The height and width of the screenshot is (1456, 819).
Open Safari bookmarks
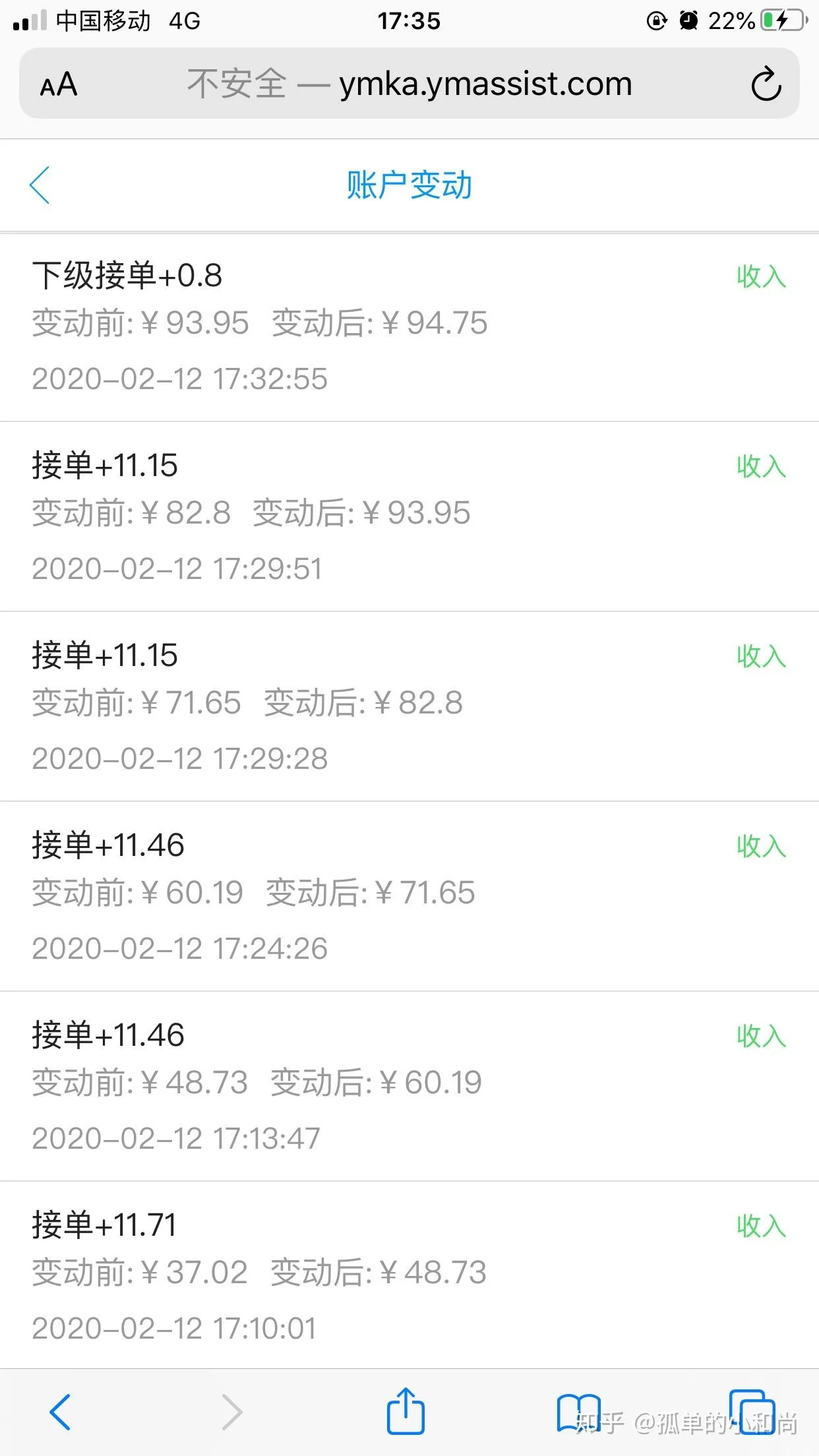click(x=578, y=1412)
